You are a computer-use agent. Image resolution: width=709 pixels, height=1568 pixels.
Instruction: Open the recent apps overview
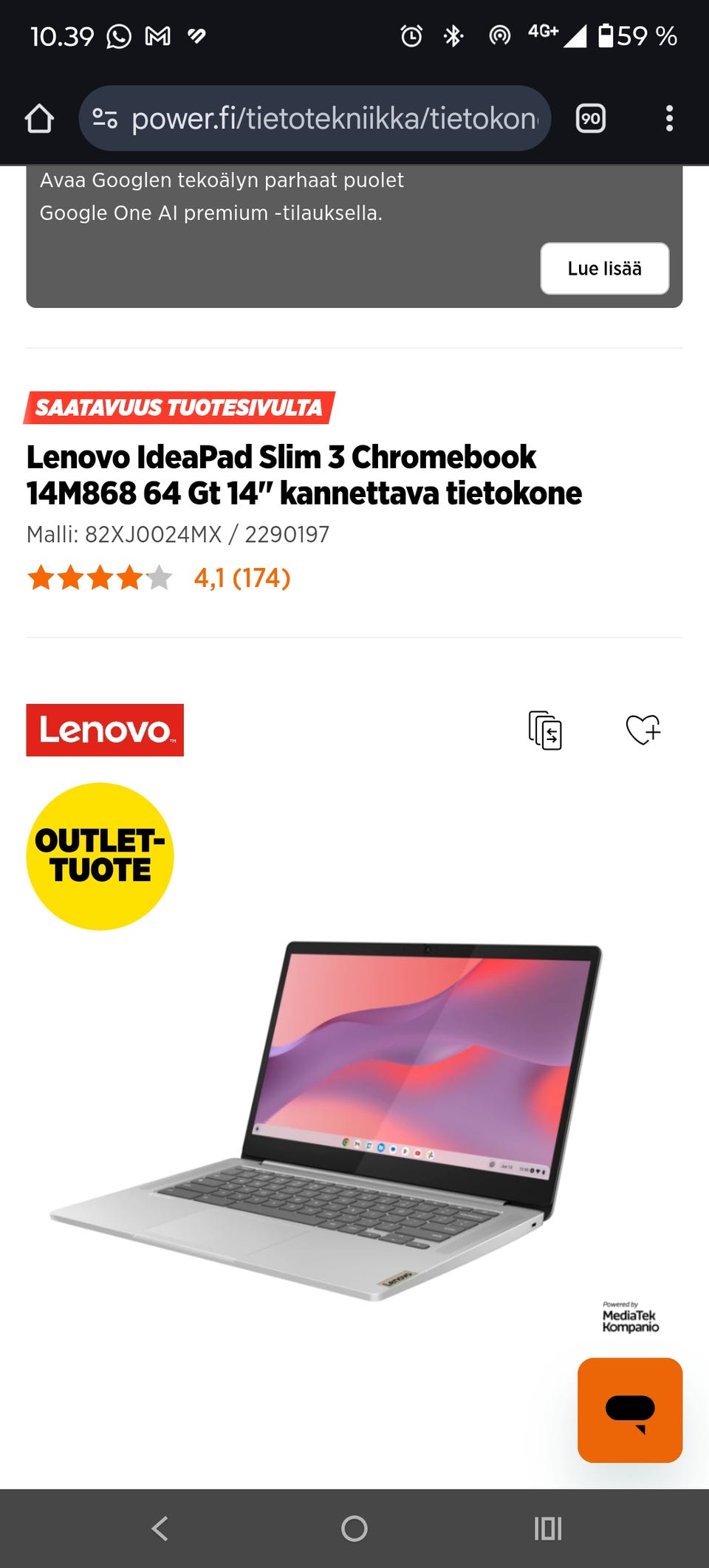548,1528
